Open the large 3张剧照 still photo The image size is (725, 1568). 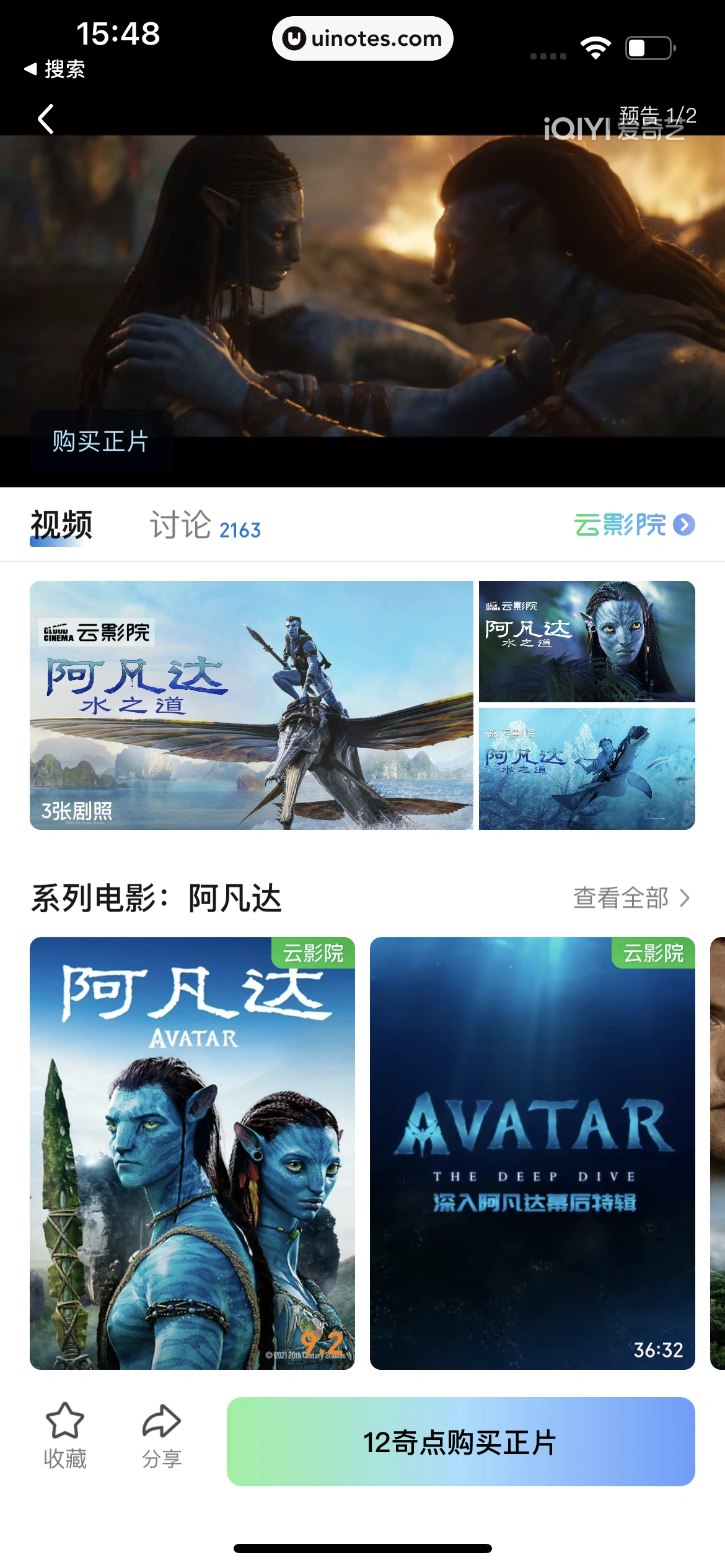(251, 705)
